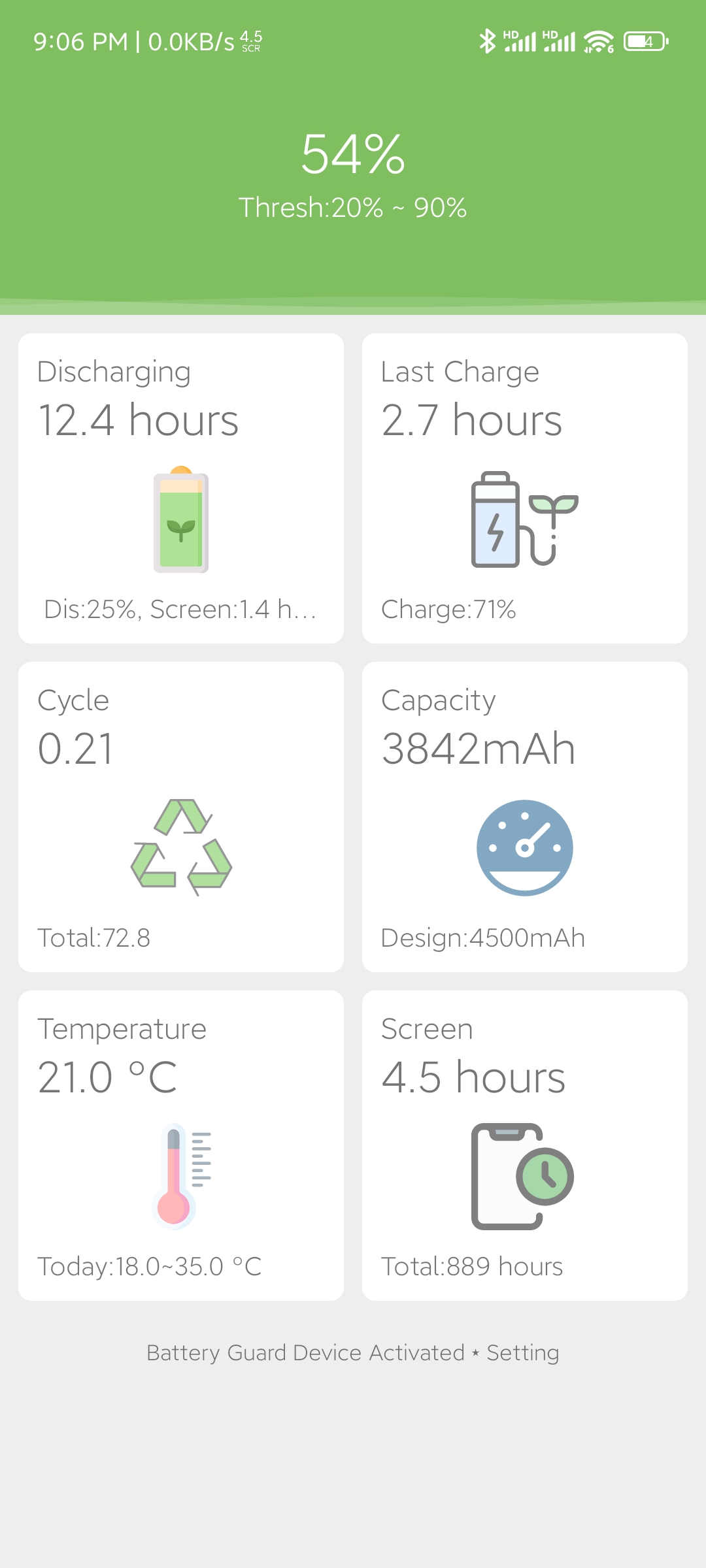The width and height of the screenshot is (706, 1568).
Task: View battery Cycle details card
Action: 181,817
